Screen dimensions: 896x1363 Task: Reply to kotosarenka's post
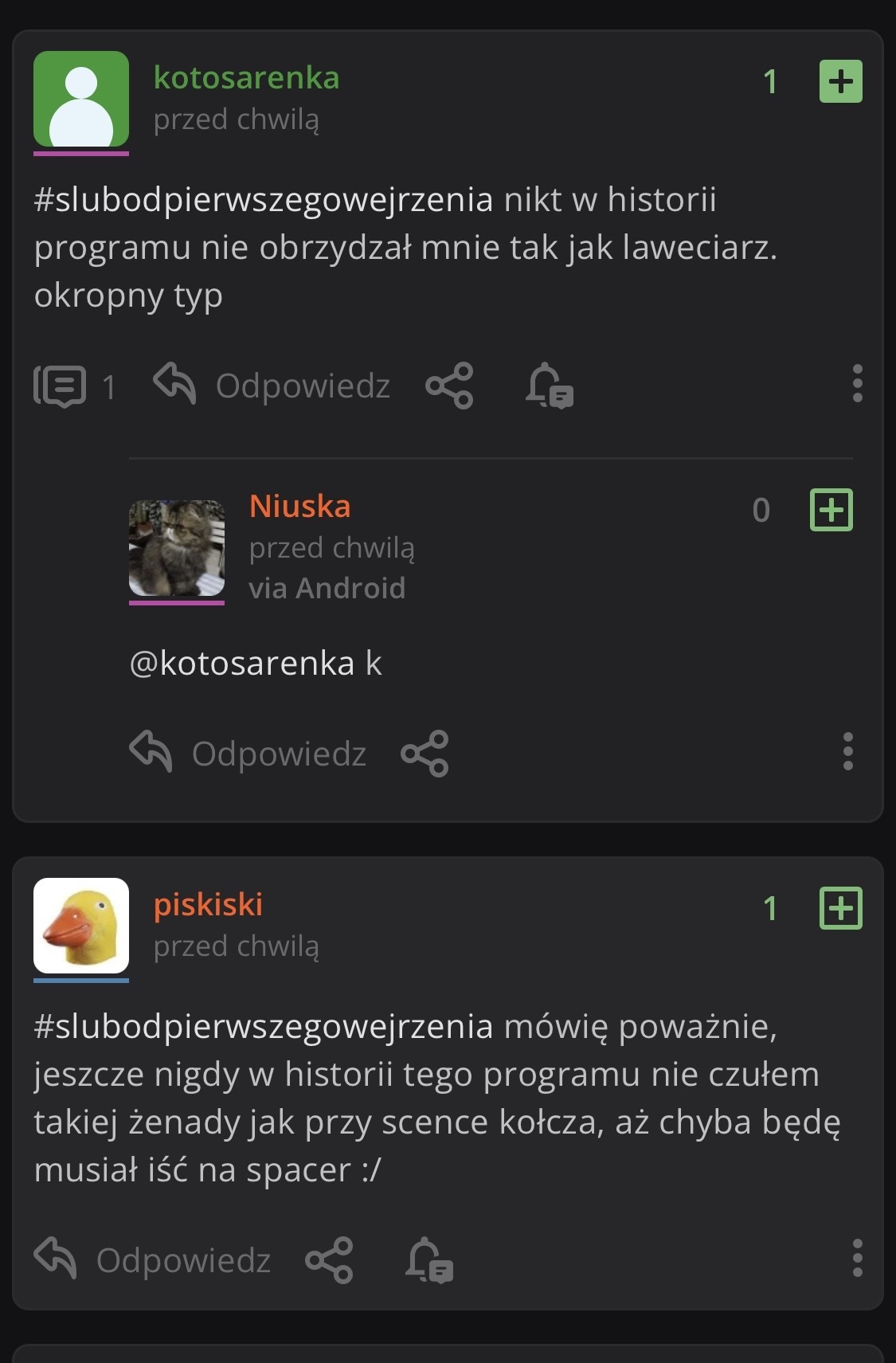(272, 386)
